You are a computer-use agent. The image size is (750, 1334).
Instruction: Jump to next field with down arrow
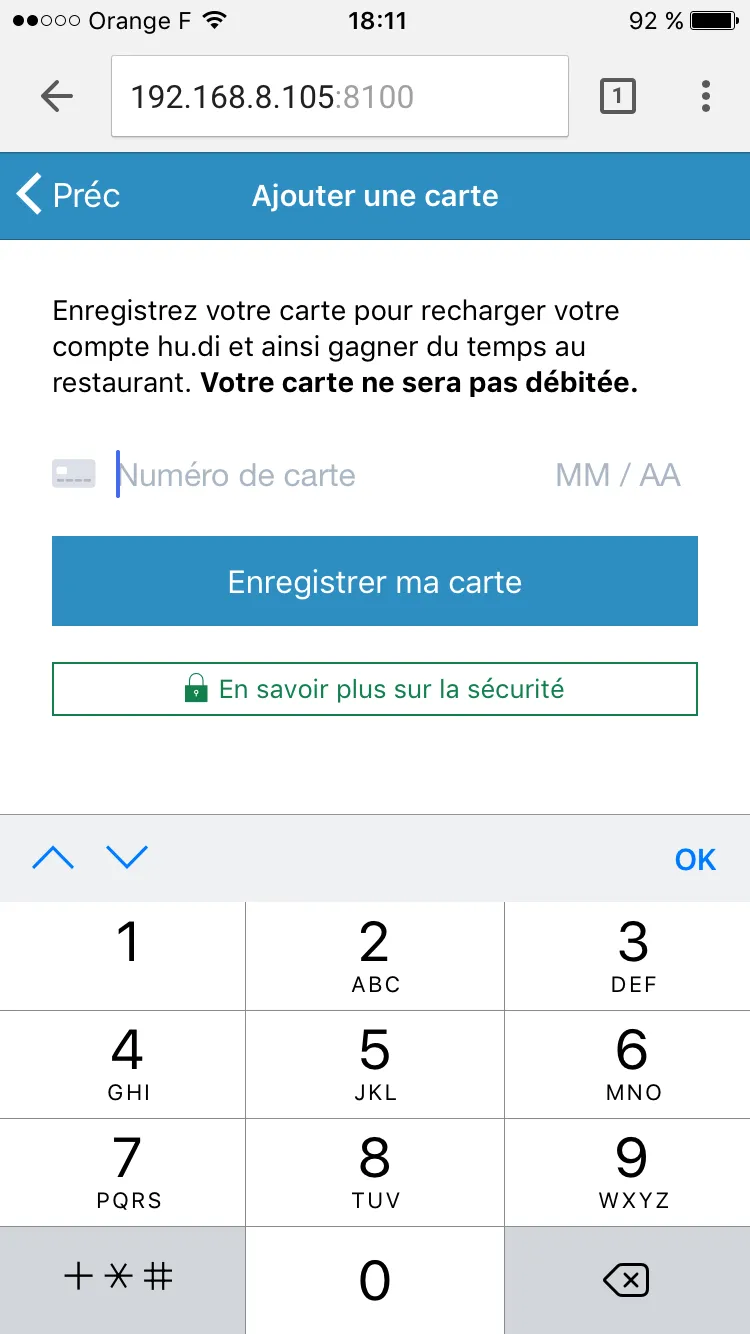[x=127, y=858]
